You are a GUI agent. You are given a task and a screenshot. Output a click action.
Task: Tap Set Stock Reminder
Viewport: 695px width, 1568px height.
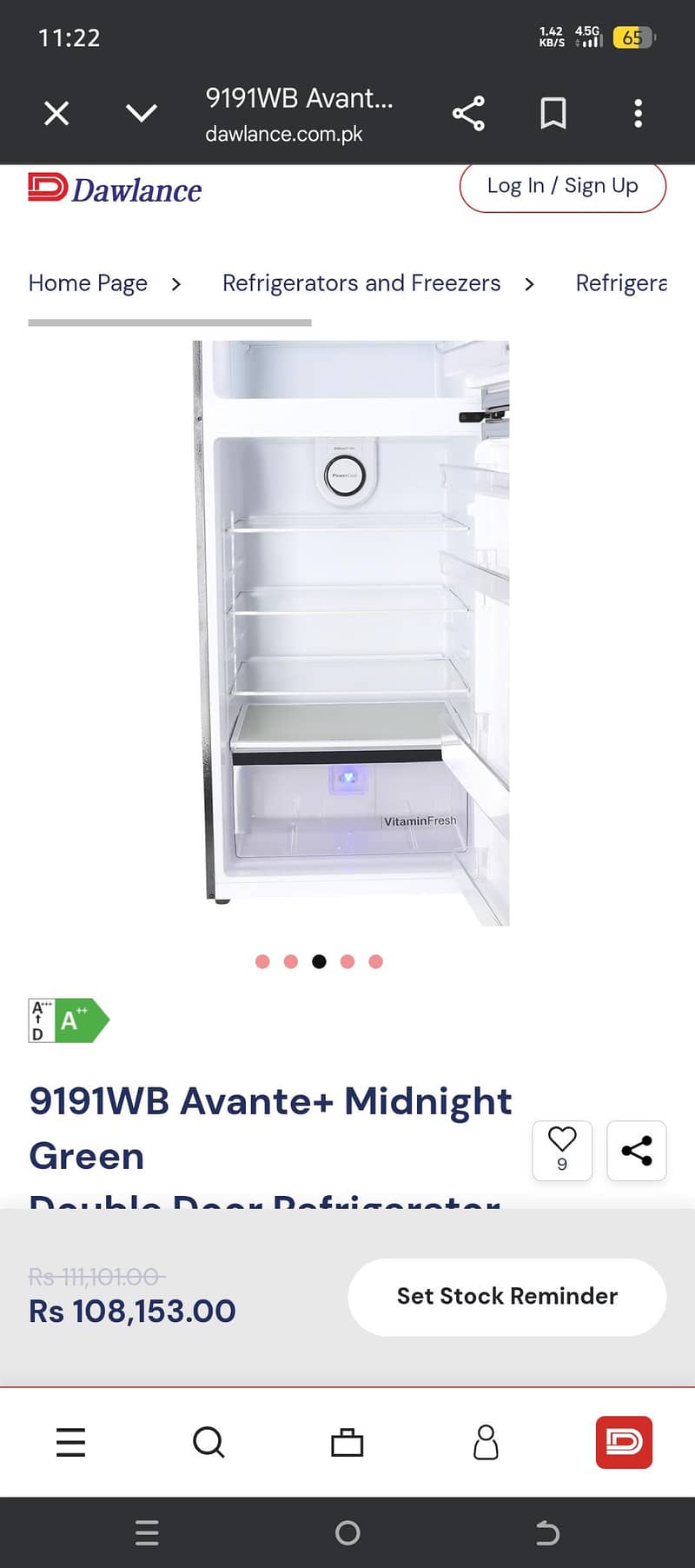tap(506, 1296)
